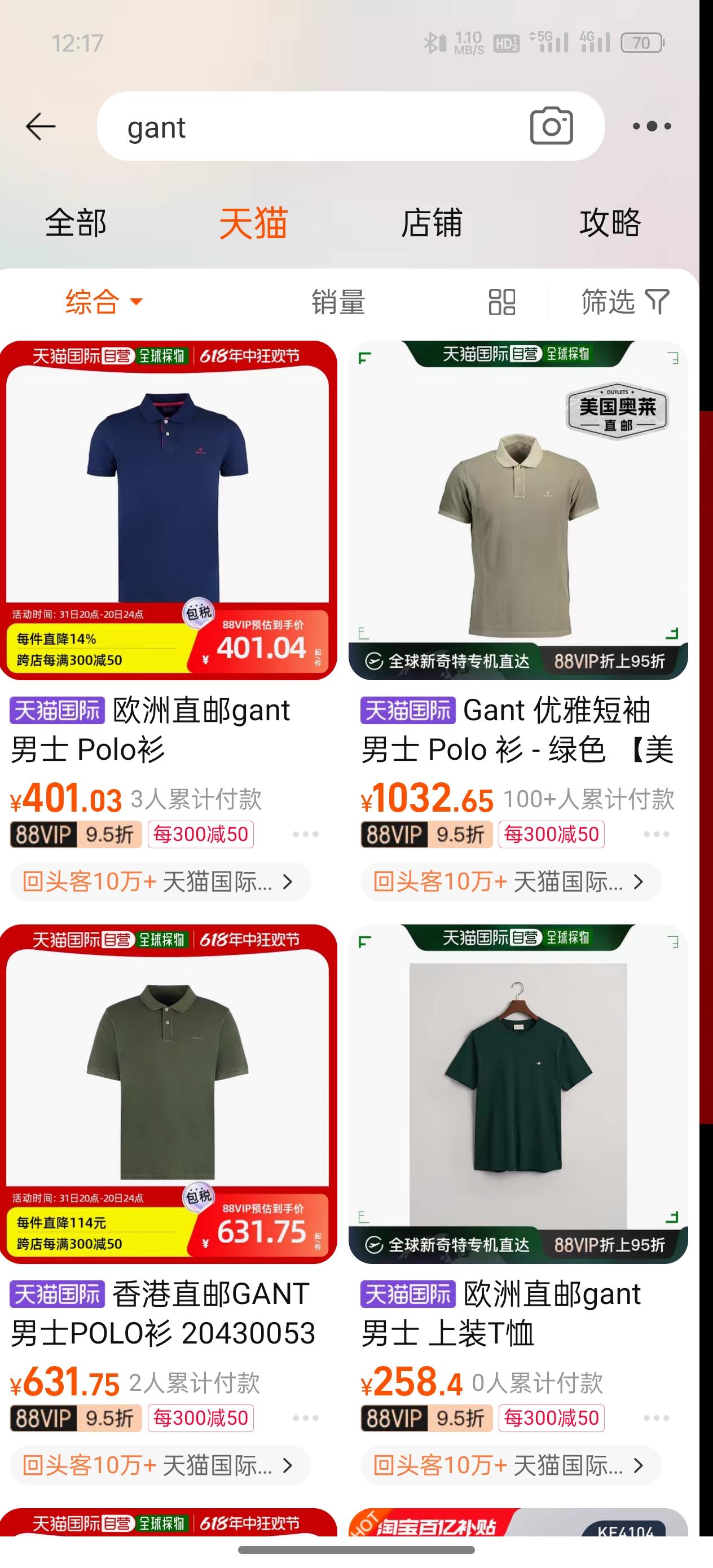Switch to the 店铺 tab
Viewport: 713px width, 1568px height.
pos(431,223)
